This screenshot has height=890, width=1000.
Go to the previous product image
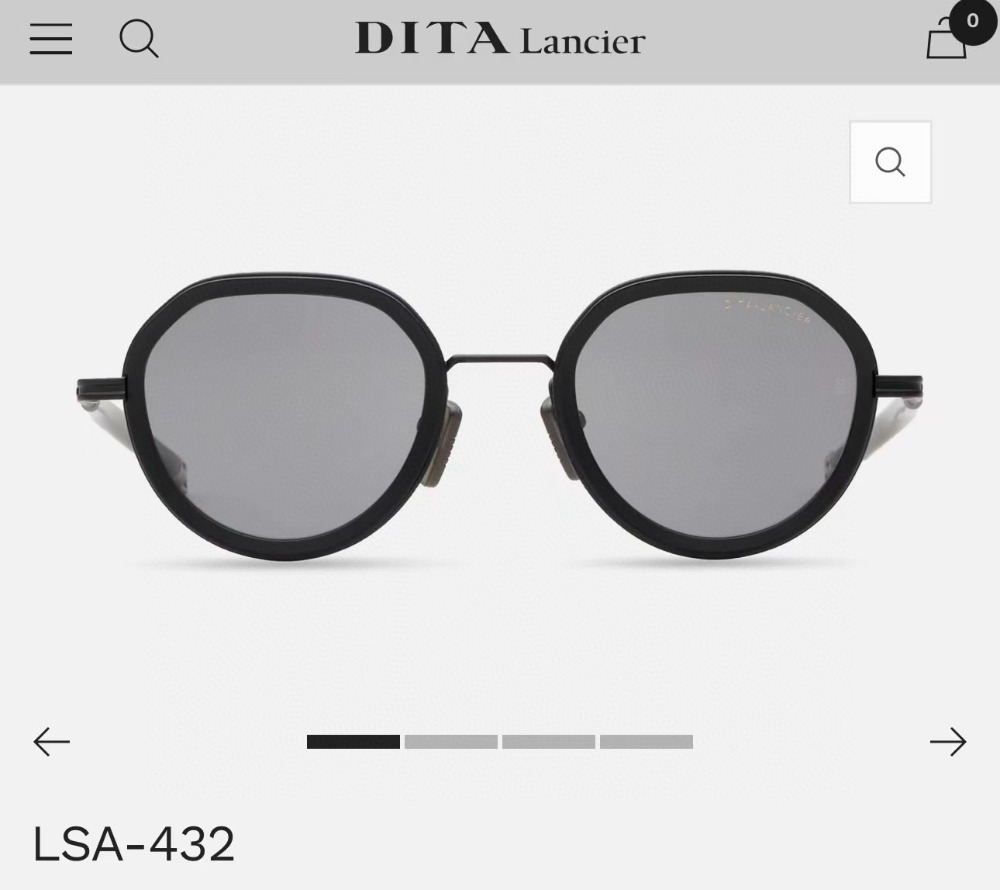point(52,742)
